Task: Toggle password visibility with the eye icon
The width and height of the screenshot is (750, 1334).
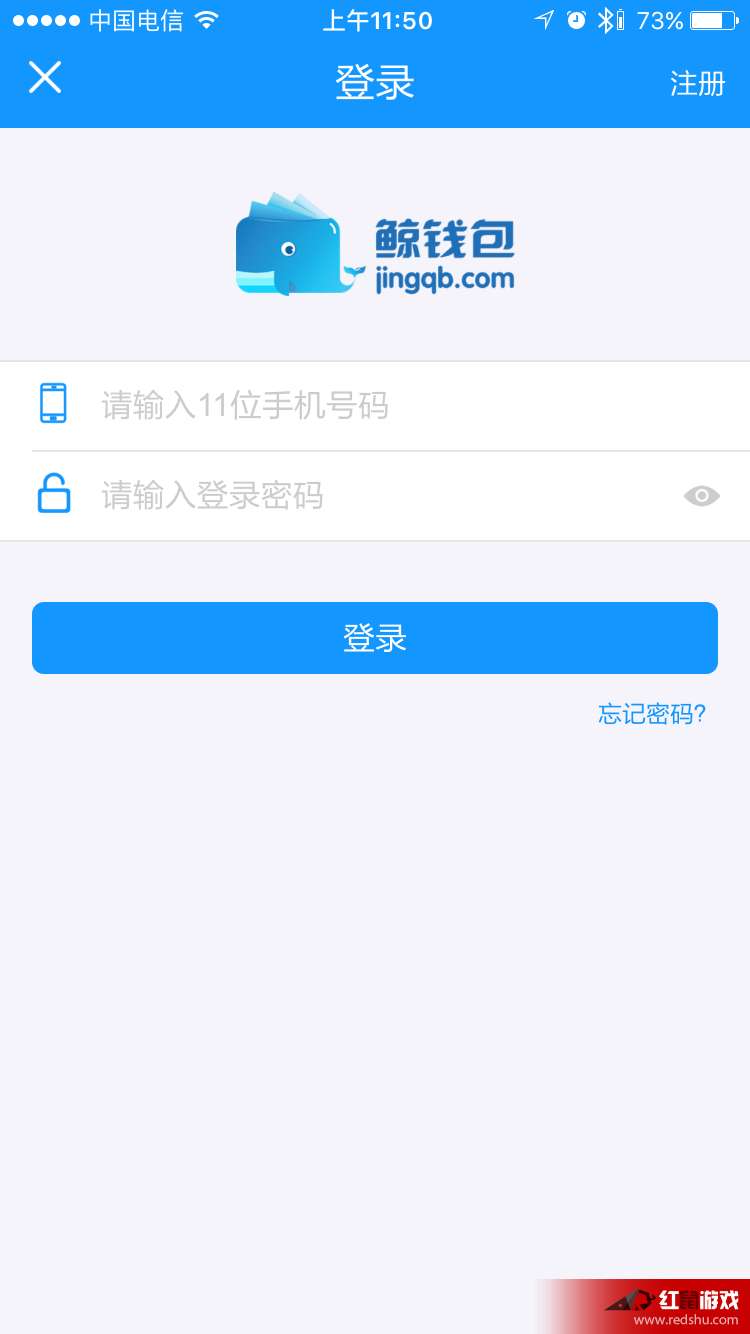Action: point(702,496)
